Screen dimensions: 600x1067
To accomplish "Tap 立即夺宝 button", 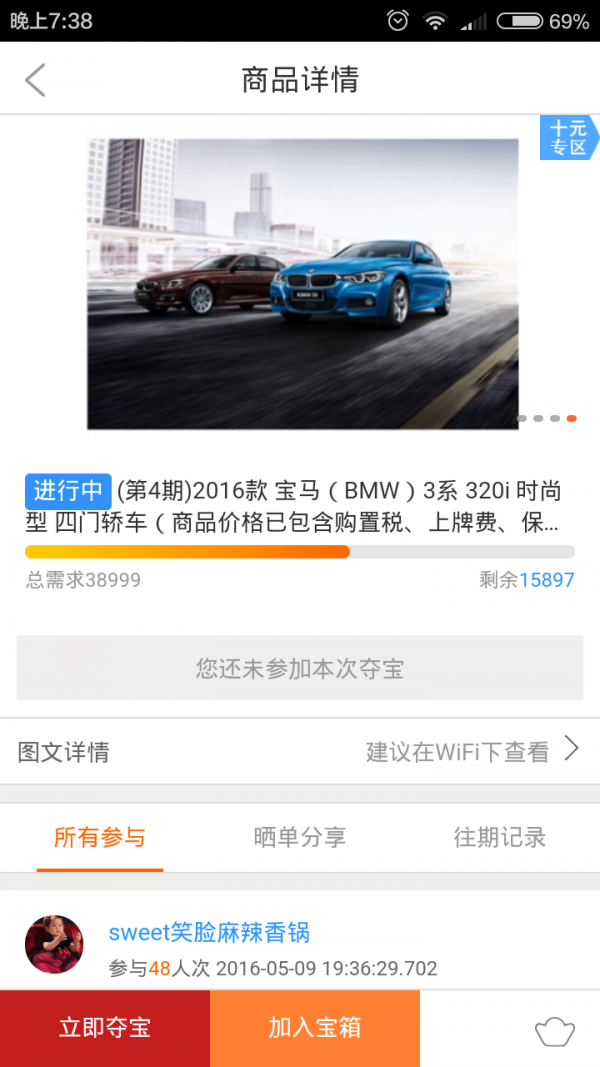I will pyautogui.click(x=105, y=1028).
